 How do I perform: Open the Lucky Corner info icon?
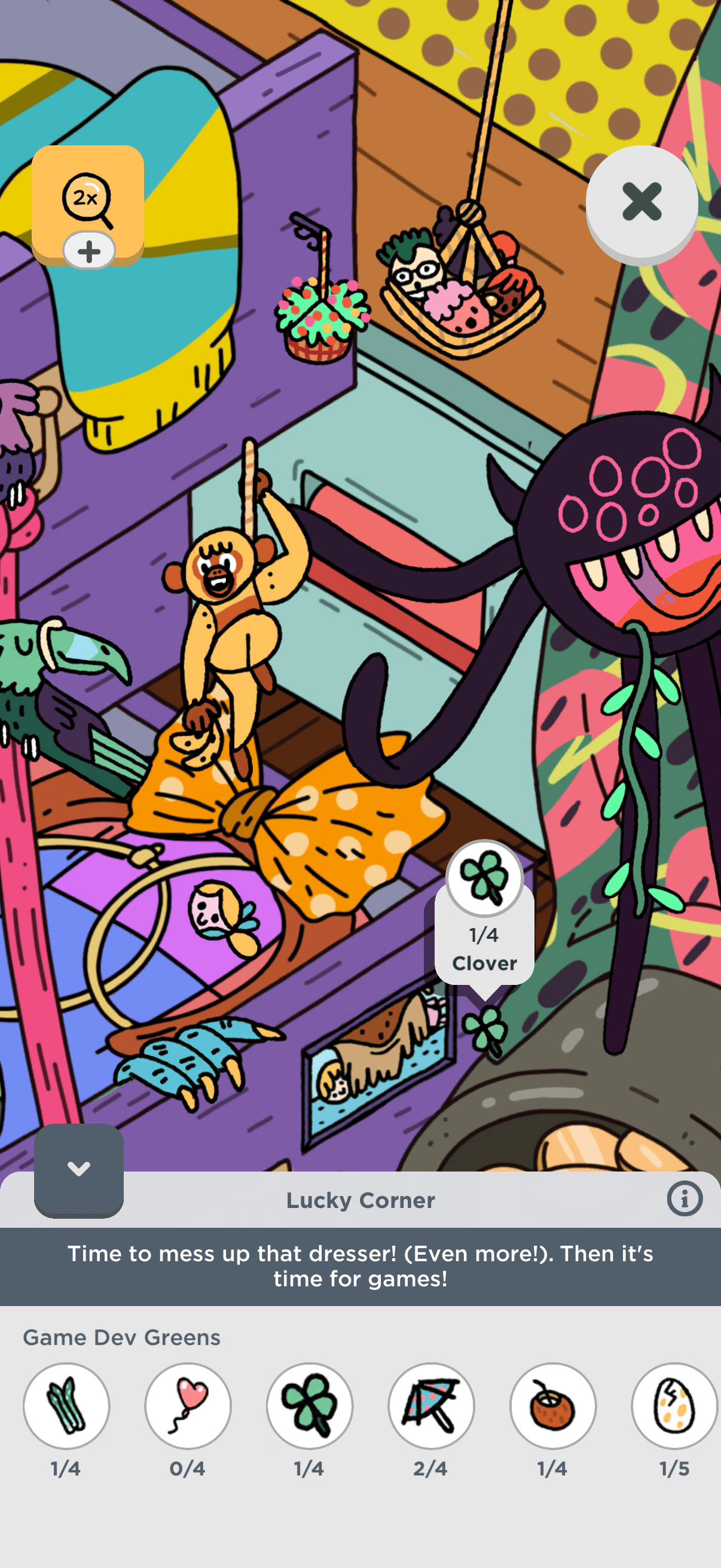coord(685,1199)
